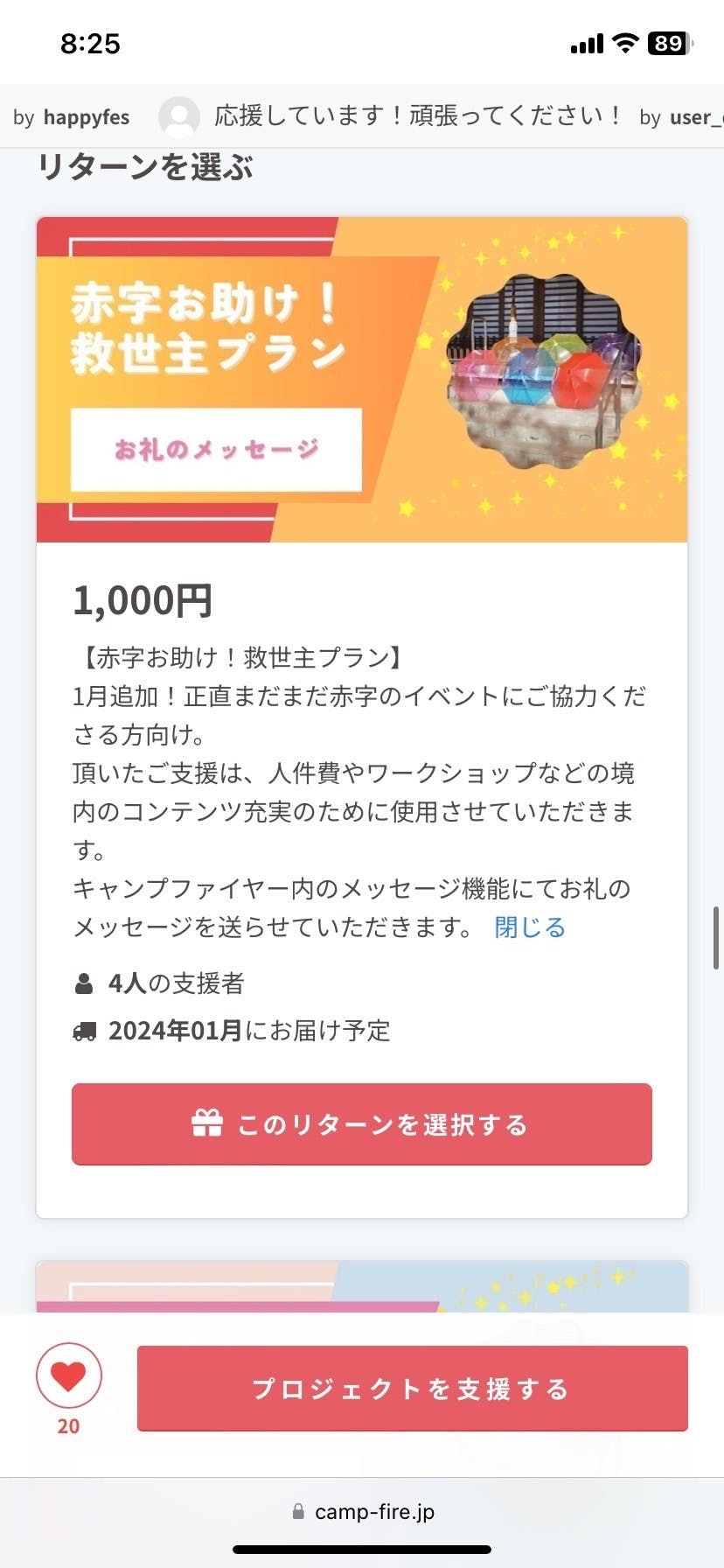Tap the camp-fire.jp address bar

coord(362,1511)
